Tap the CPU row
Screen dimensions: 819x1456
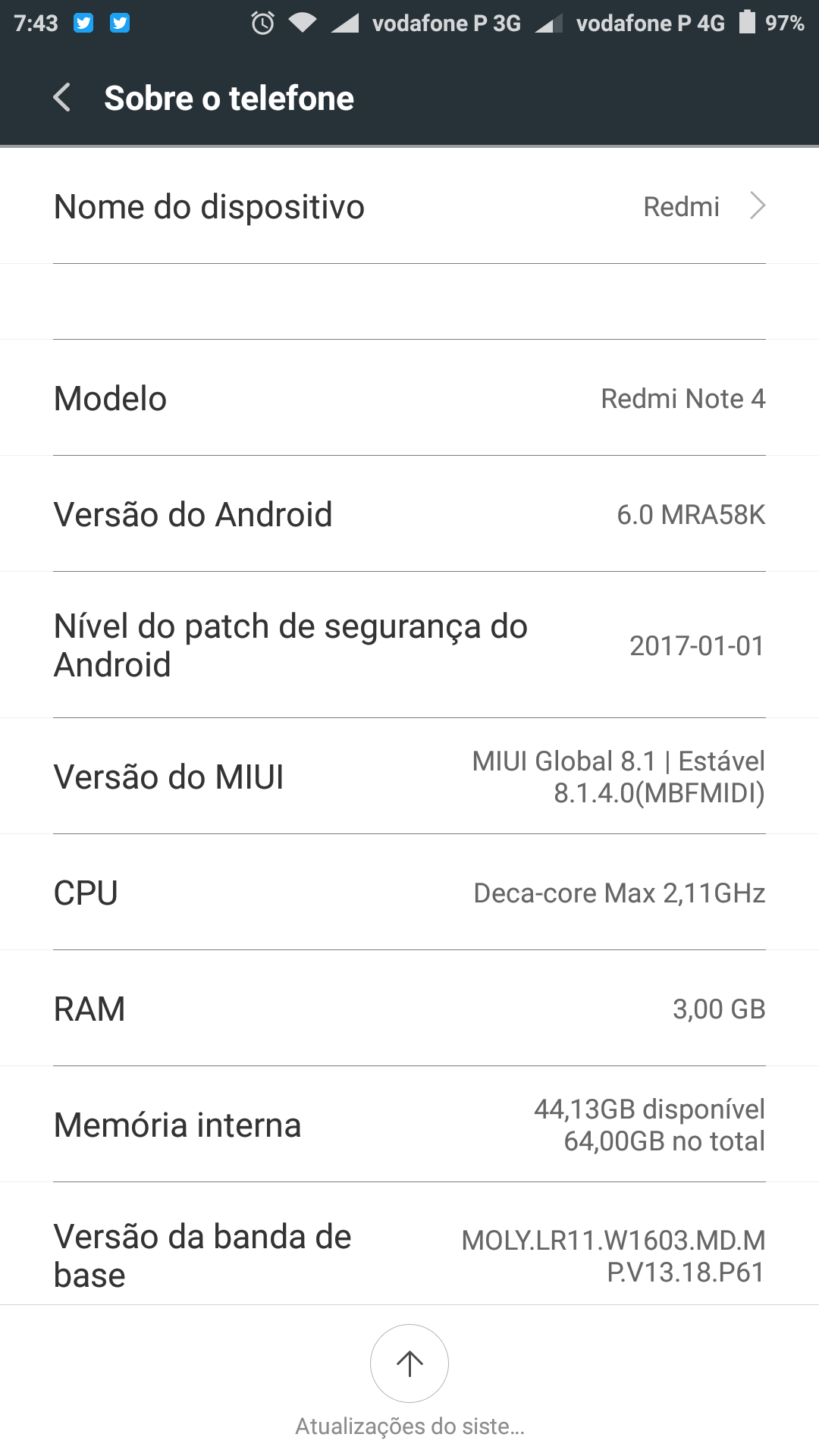click(409, 893)
